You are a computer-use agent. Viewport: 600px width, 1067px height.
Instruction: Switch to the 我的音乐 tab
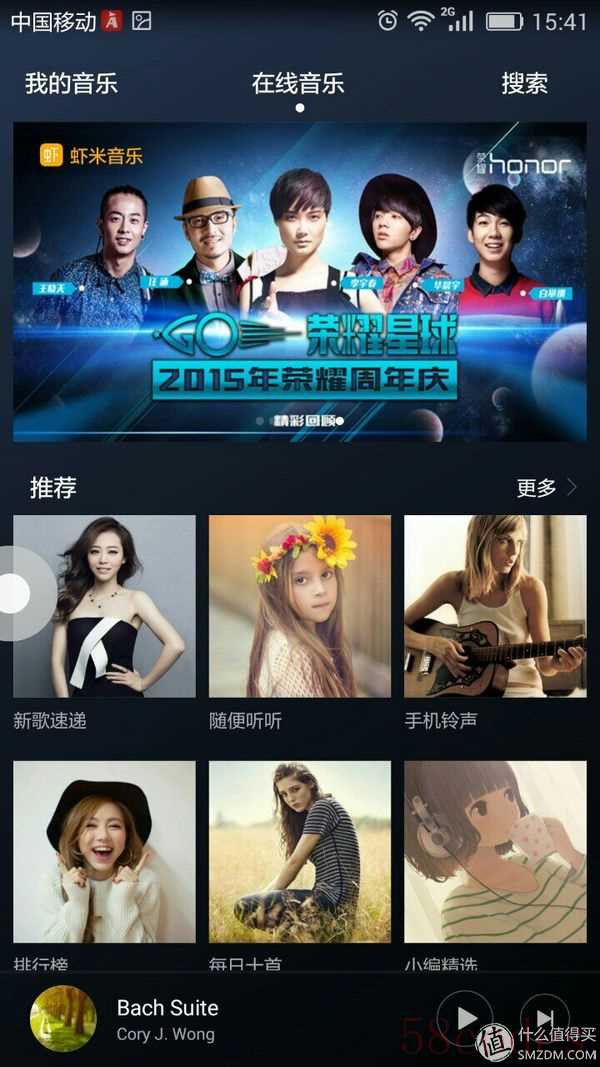tap(71, 83)
